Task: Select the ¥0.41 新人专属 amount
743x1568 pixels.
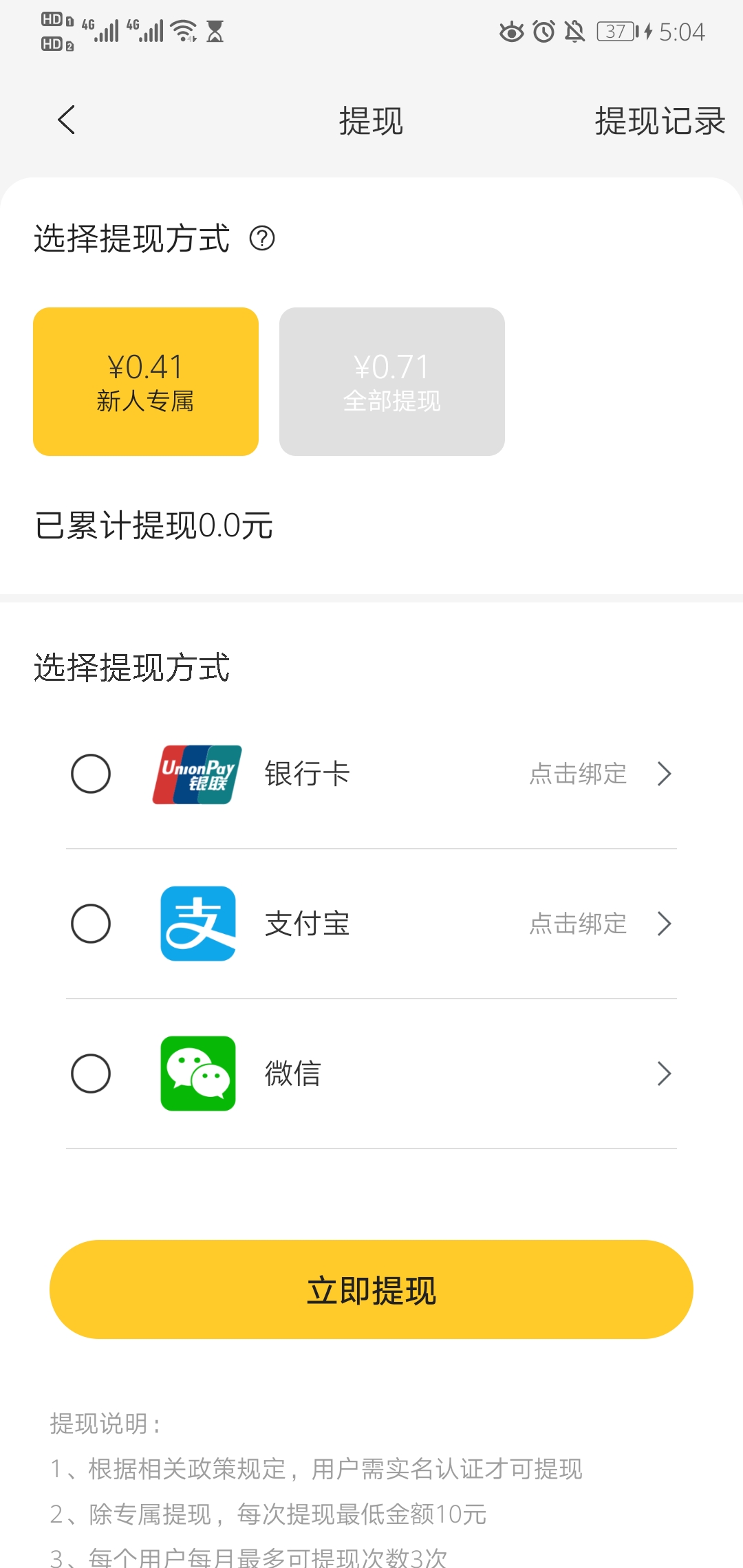Action: [146, 382]
